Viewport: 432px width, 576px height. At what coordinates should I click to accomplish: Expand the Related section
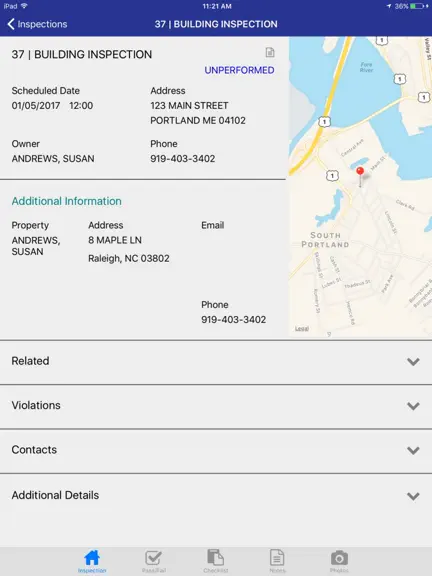[216, 361]
